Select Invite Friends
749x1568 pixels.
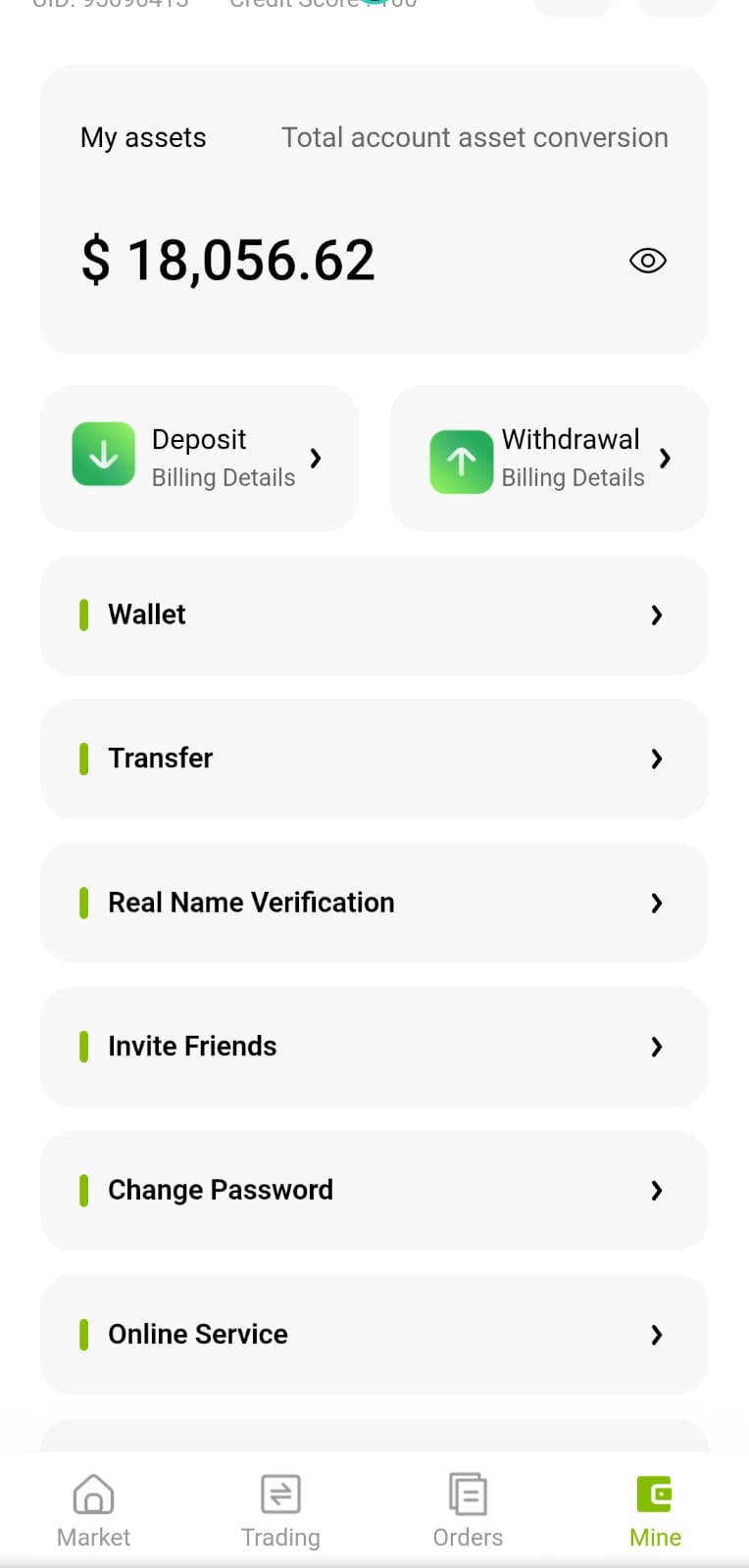pyautogui.click(x=374, y=1047)
